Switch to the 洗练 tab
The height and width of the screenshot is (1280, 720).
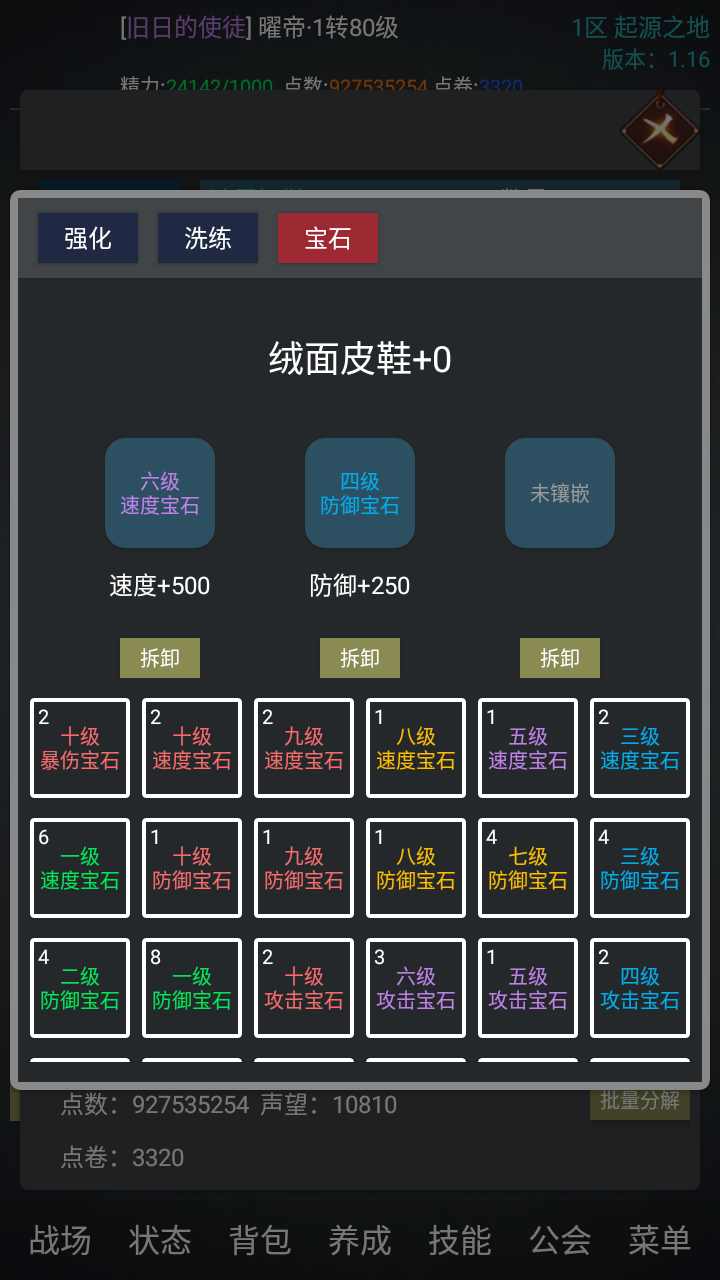(x=207, y=238)
